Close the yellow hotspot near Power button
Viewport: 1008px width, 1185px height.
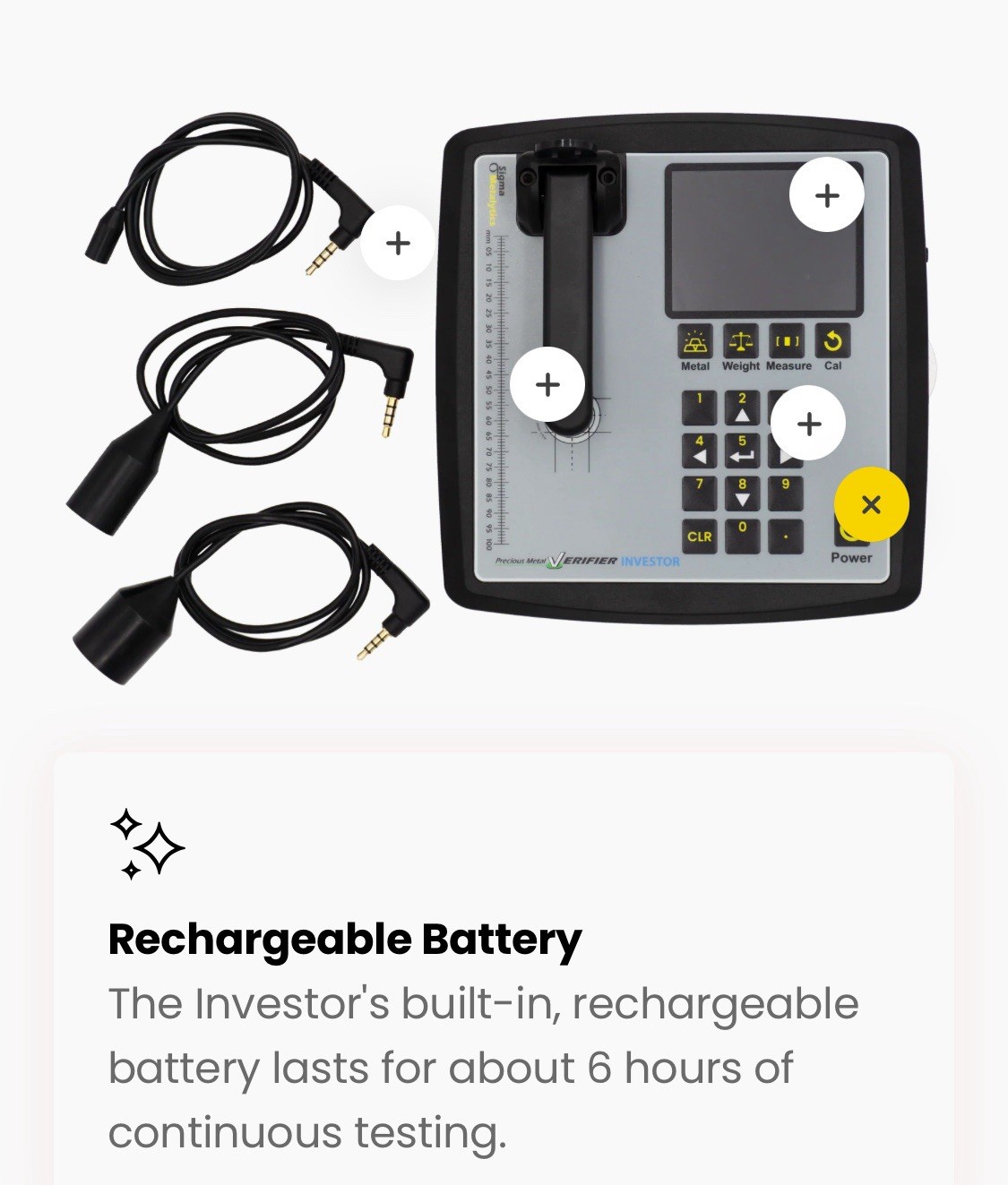coord(871,504)
